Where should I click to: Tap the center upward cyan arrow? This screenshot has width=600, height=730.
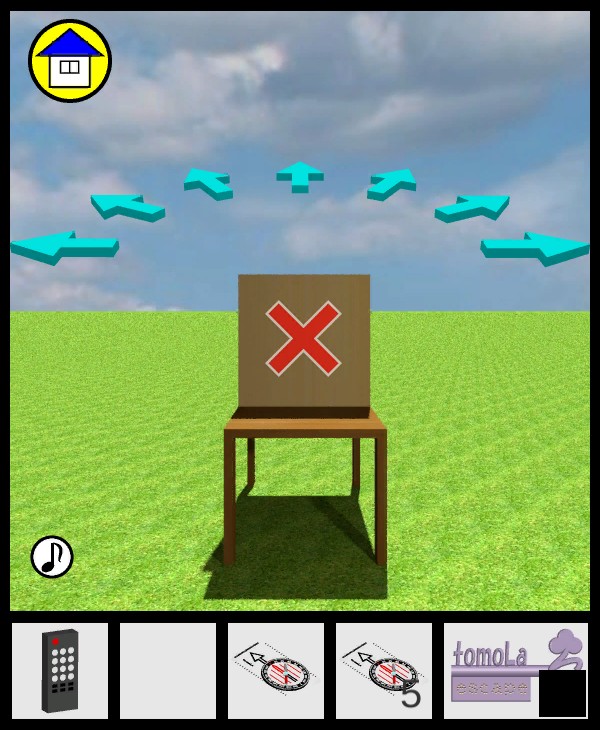point(300,176)
